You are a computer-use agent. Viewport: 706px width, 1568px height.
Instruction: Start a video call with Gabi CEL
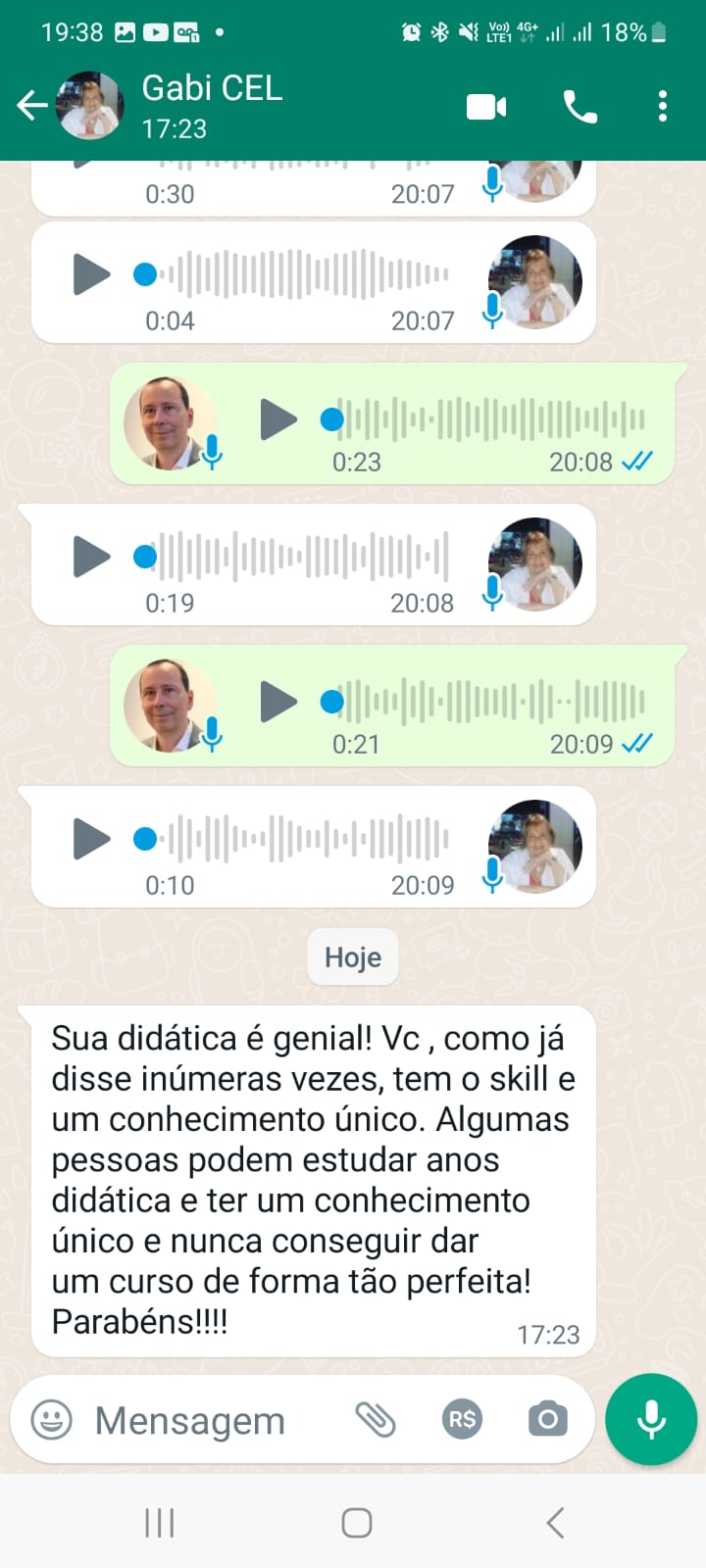(x=486, y=106)
